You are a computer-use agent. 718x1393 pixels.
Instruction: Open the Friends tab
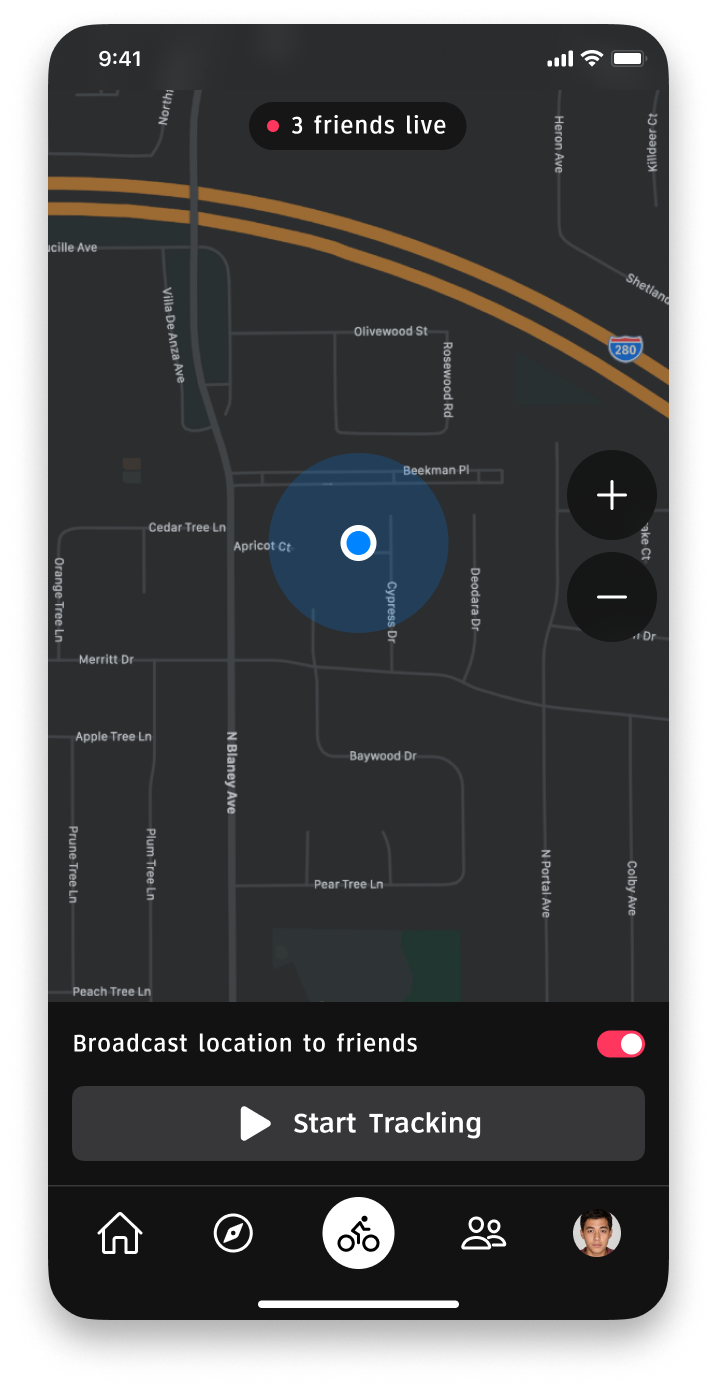click(483, 1233)
